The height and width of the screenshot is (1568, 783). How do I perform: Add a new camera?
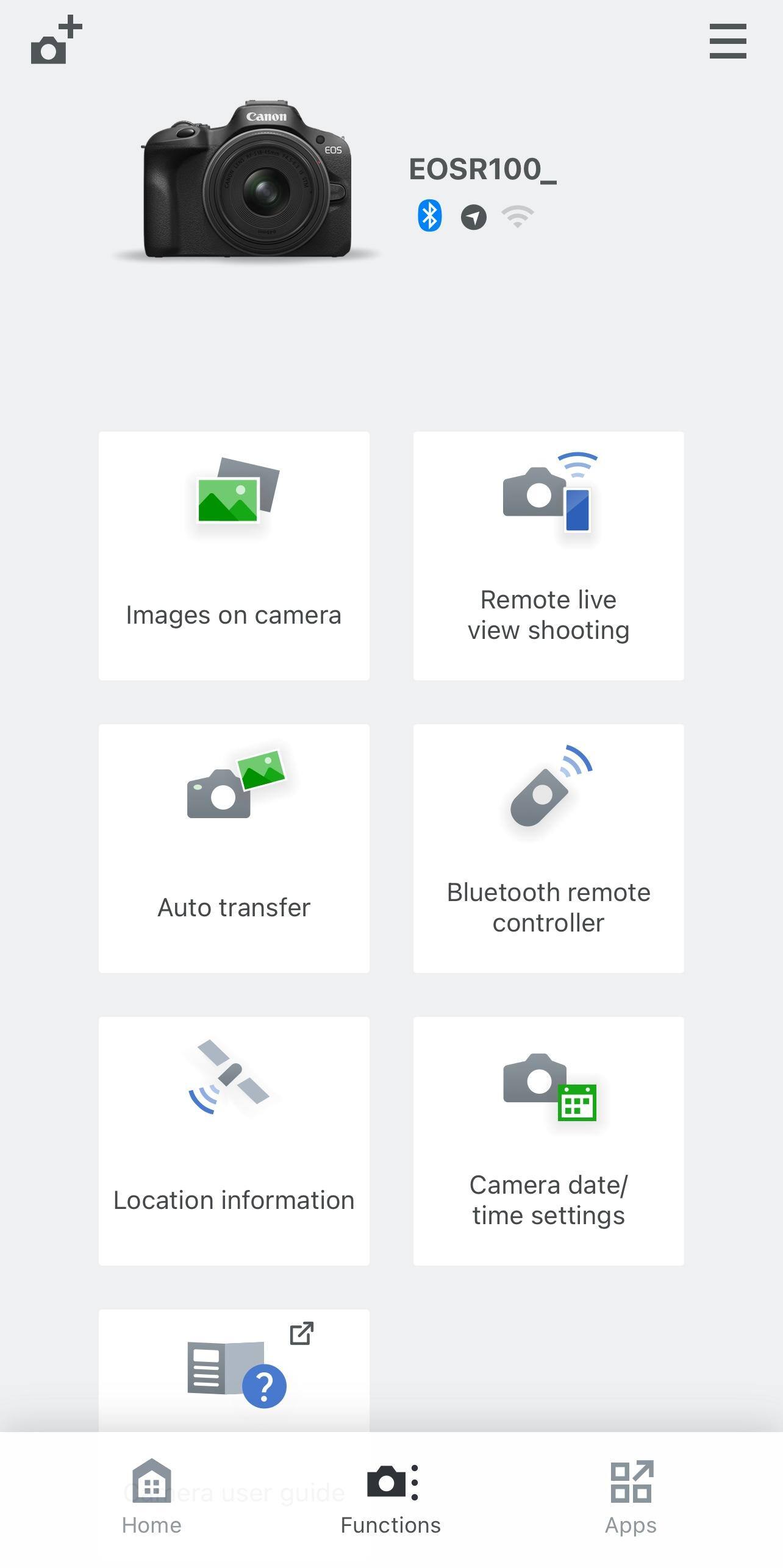(56, 41)
